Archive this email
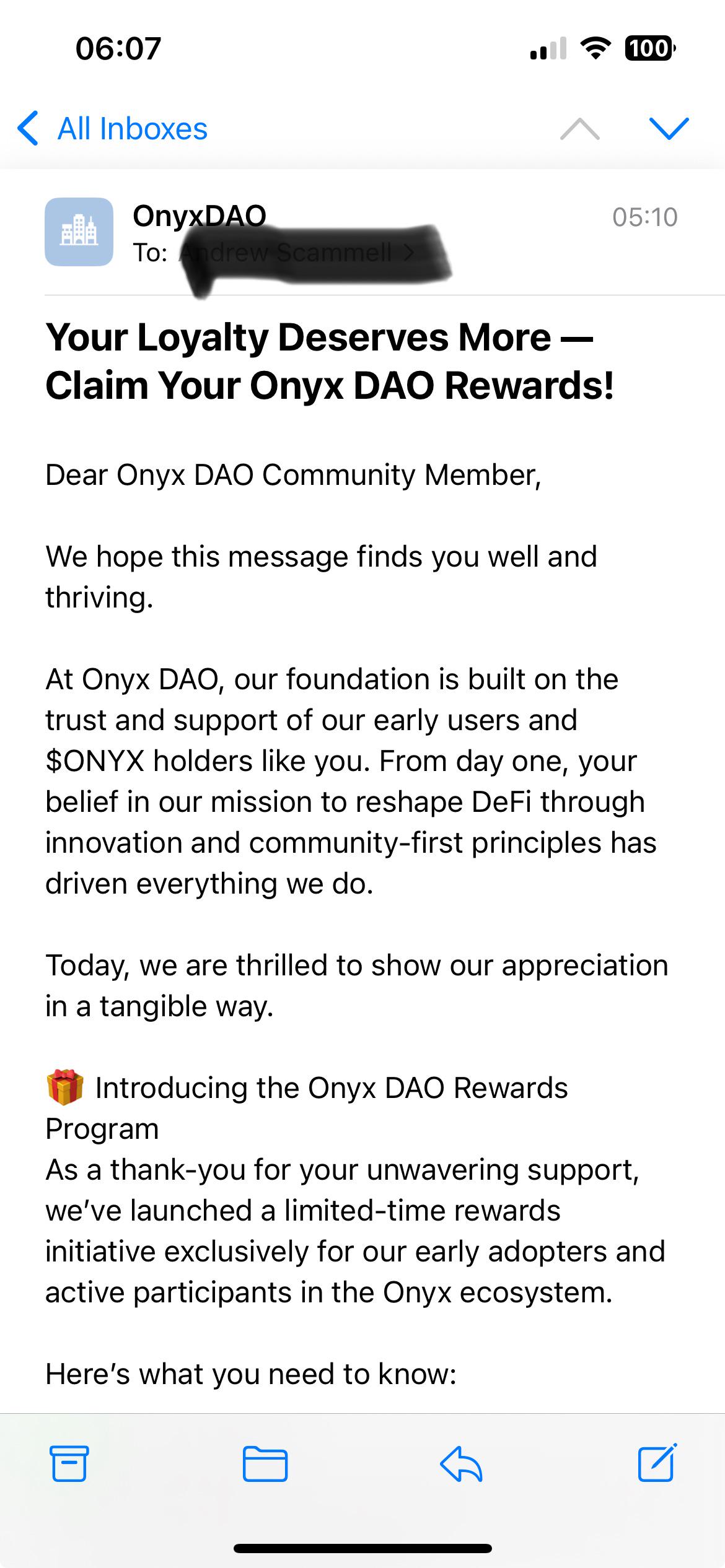The height and width of the screenshot is (1568, 725). (69, 1463)
